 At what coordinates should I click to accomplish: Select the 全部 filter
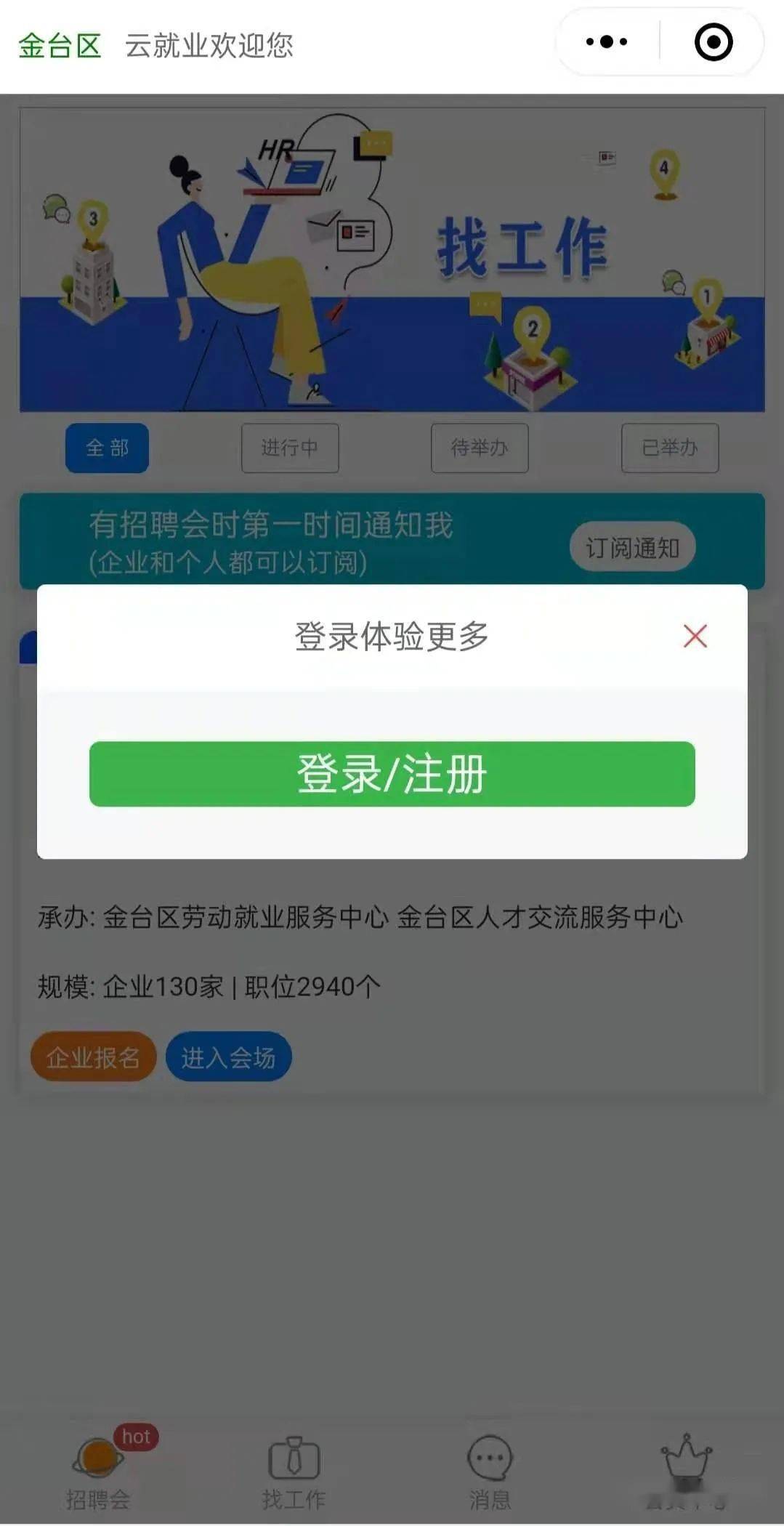tap(107, 448)
